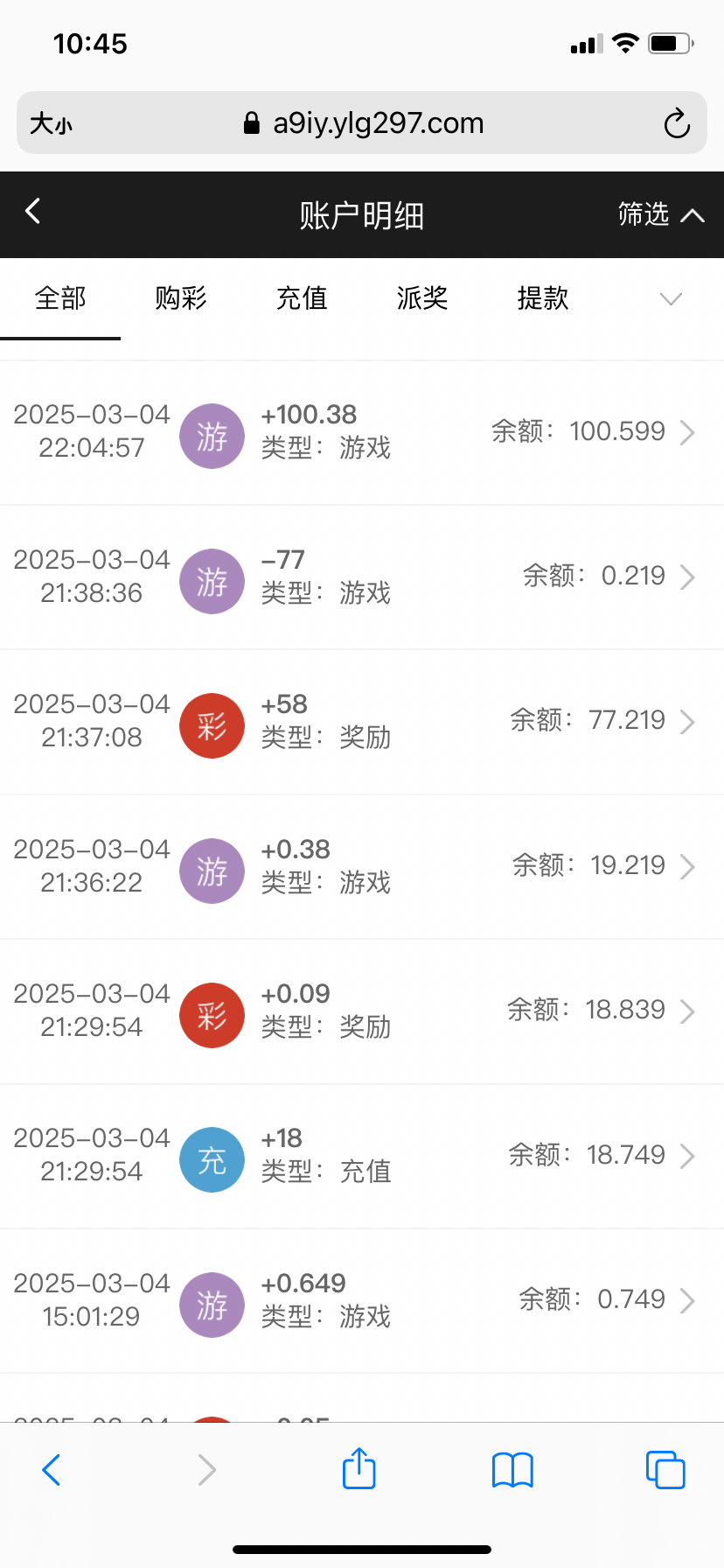Reload the page in the address bar
Image resolution: width=724 pixels, height=1568 pixels.
click(676, 123)
